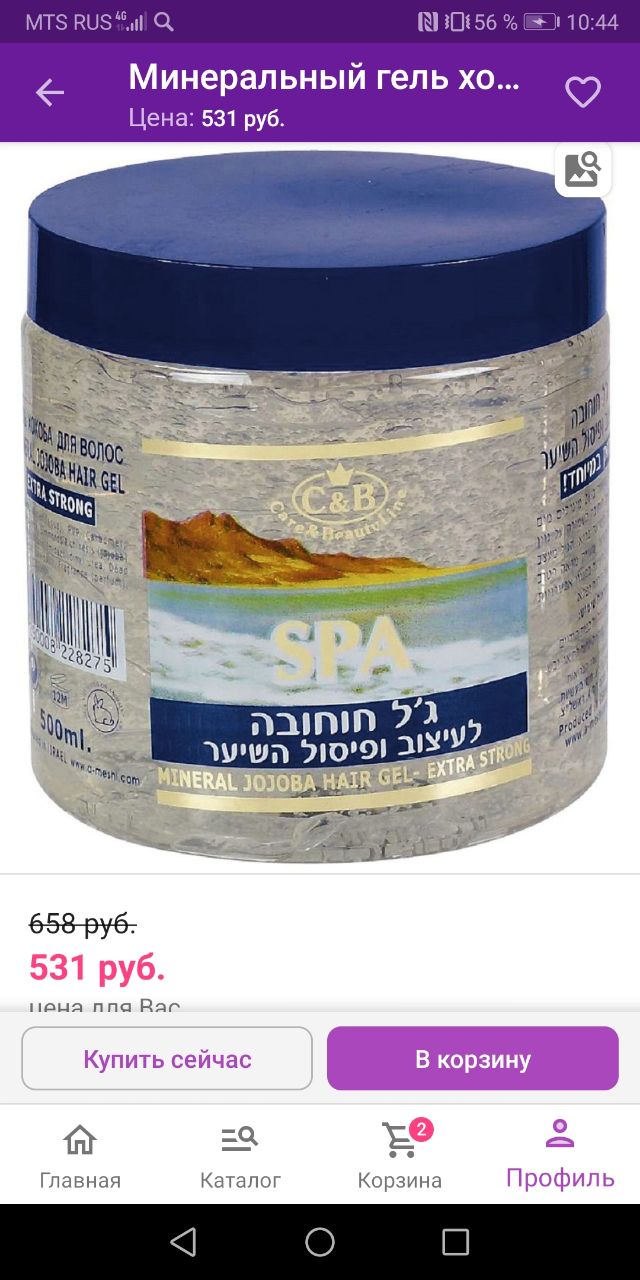Switch to the Профиль tab
Image resolution: width=640 pixels, height=1280 pixels.
pos(560,1154)
